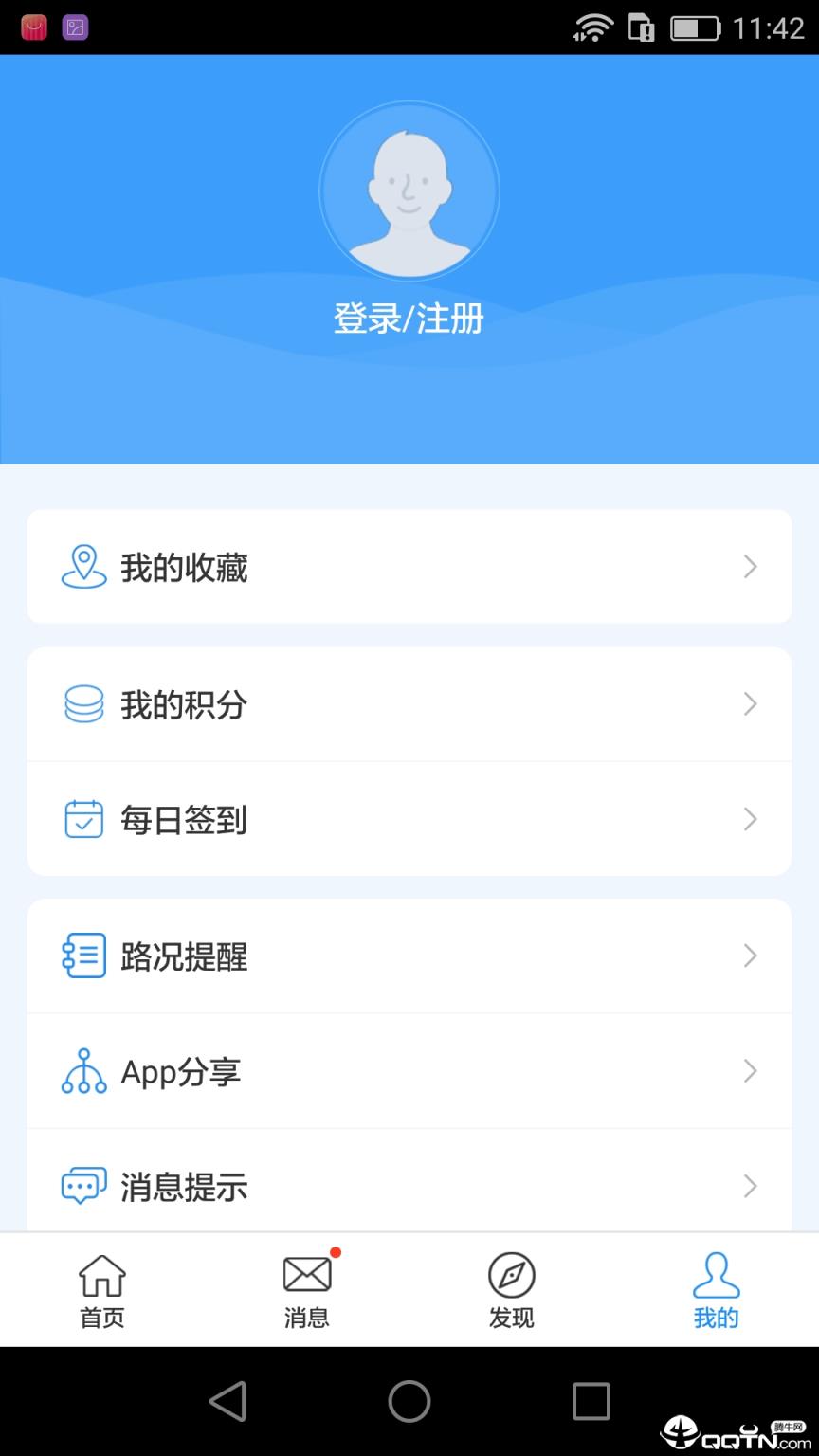Click the 消息 envelope icon with red dot
Image resolution: width=819 pixels, height=1456 pixels.
pyautogui.click(x=306, y=1275)
